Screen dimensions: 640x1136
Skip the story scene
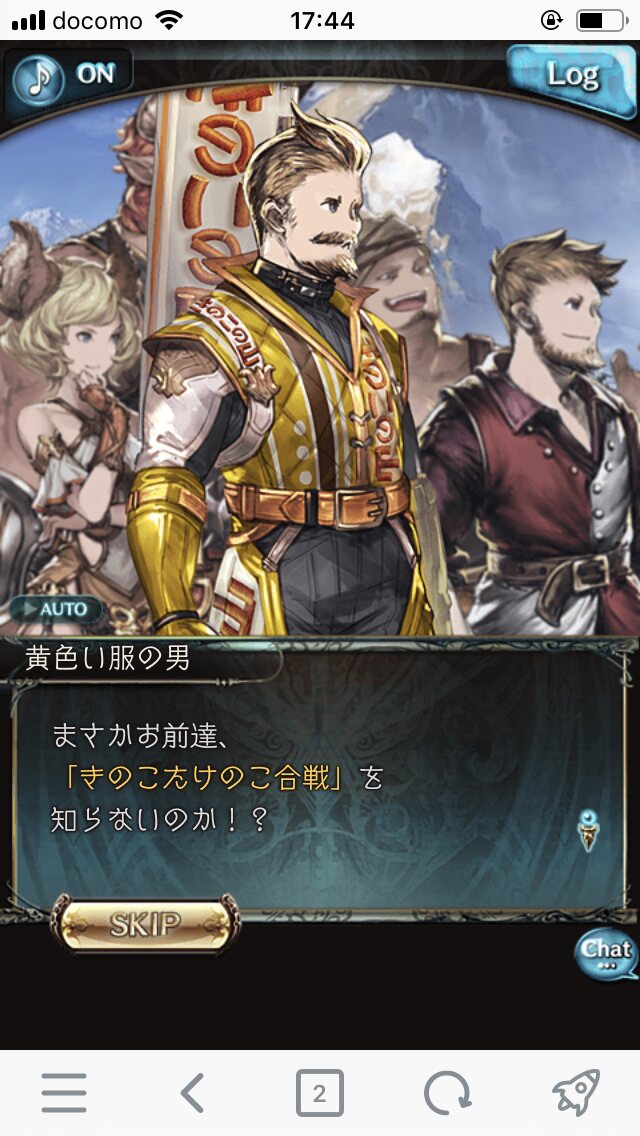pyautogui.click(x=146, y=924)
